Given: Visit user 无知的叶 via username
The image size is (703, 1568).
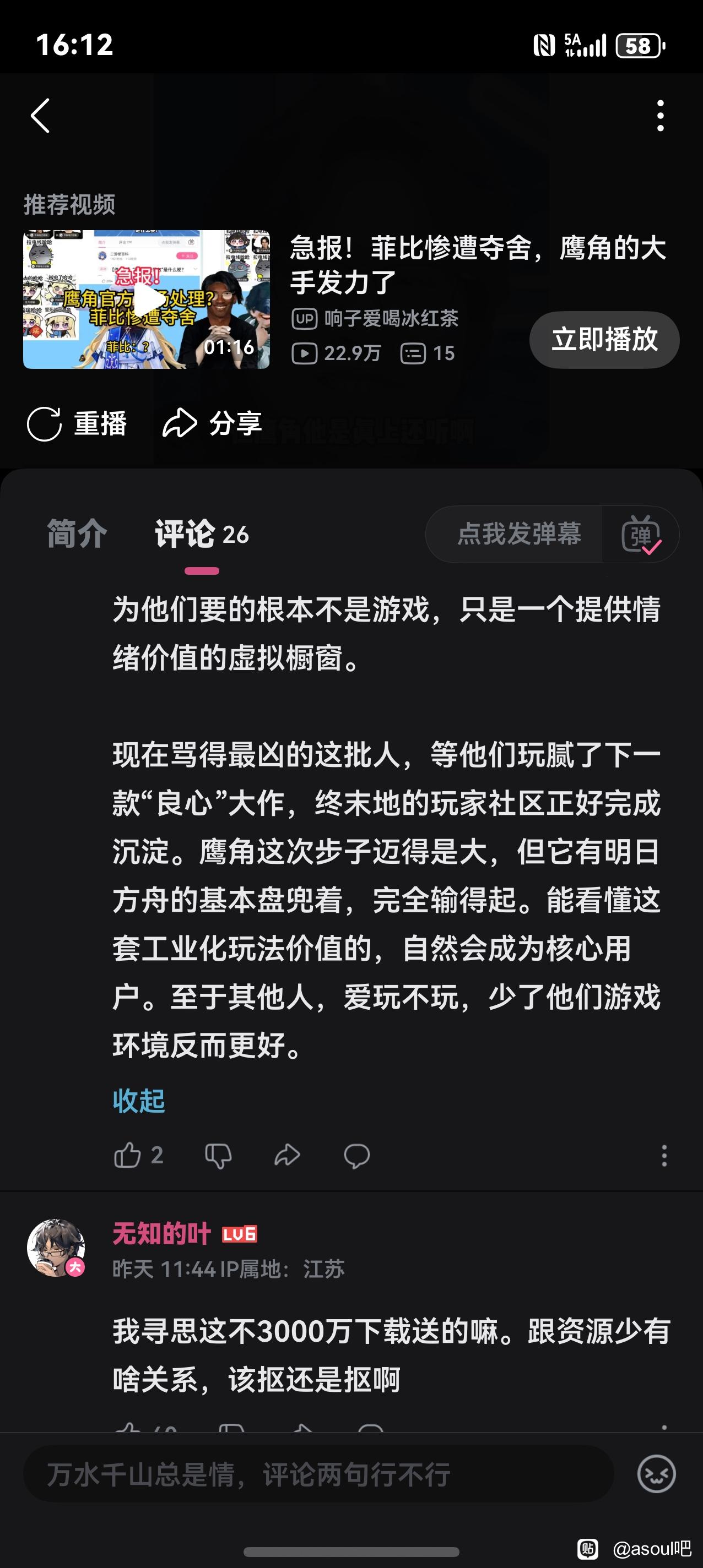Looking at the screenshot, I should click(161, 1234).
